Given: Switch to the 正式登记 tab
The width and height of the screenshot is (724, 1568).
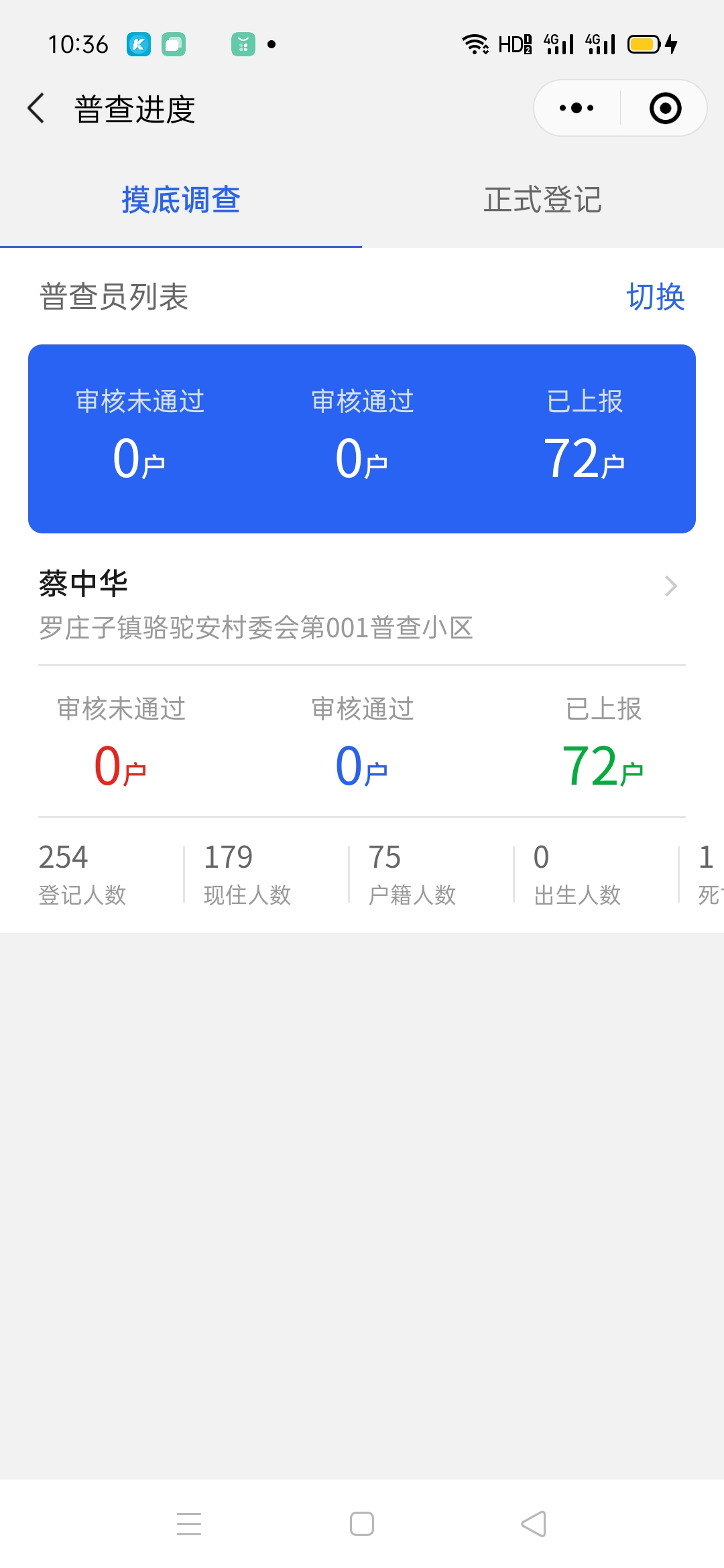Looking at the screenshot, I should (543, 200).
